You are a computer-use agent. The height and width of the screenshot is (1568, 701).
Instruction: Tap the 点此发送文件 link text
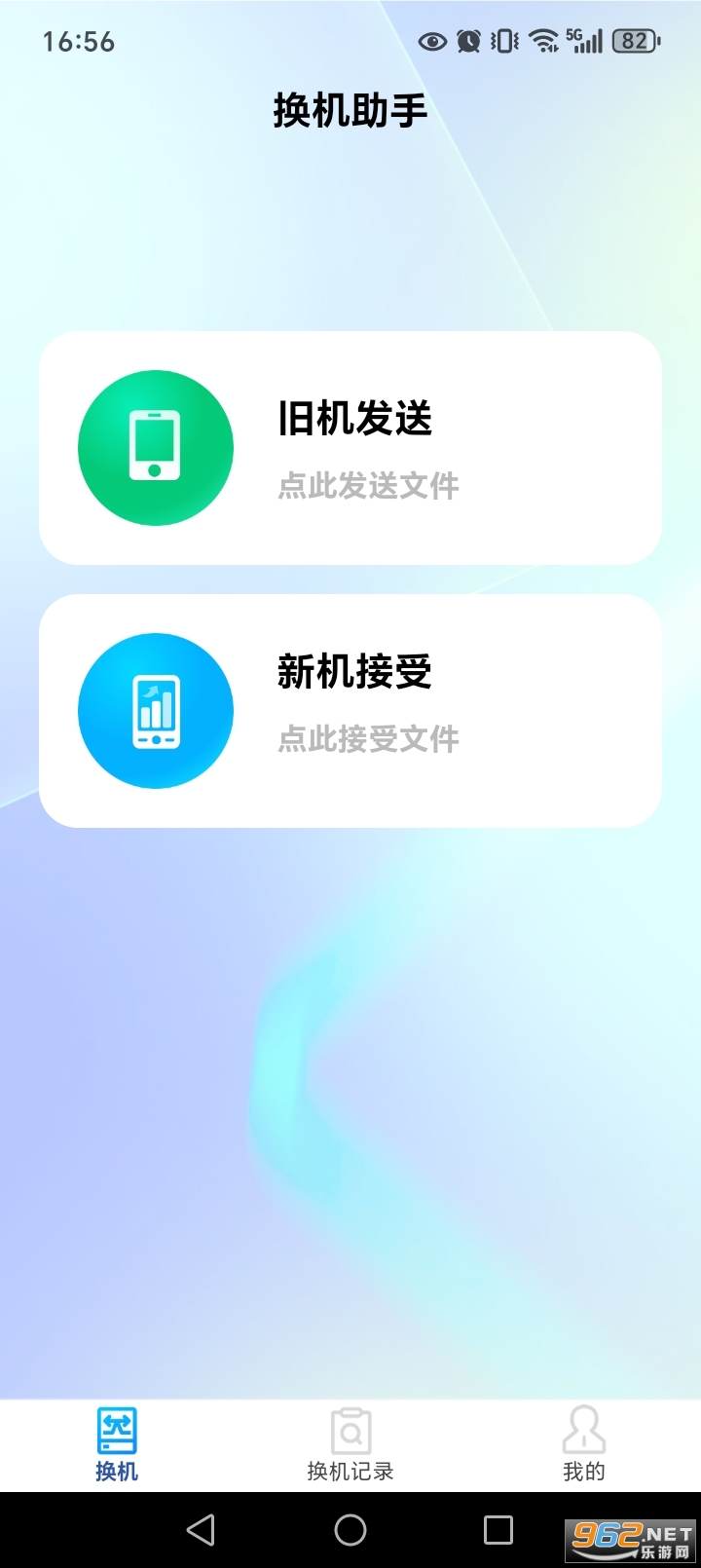tap(368, 487)
